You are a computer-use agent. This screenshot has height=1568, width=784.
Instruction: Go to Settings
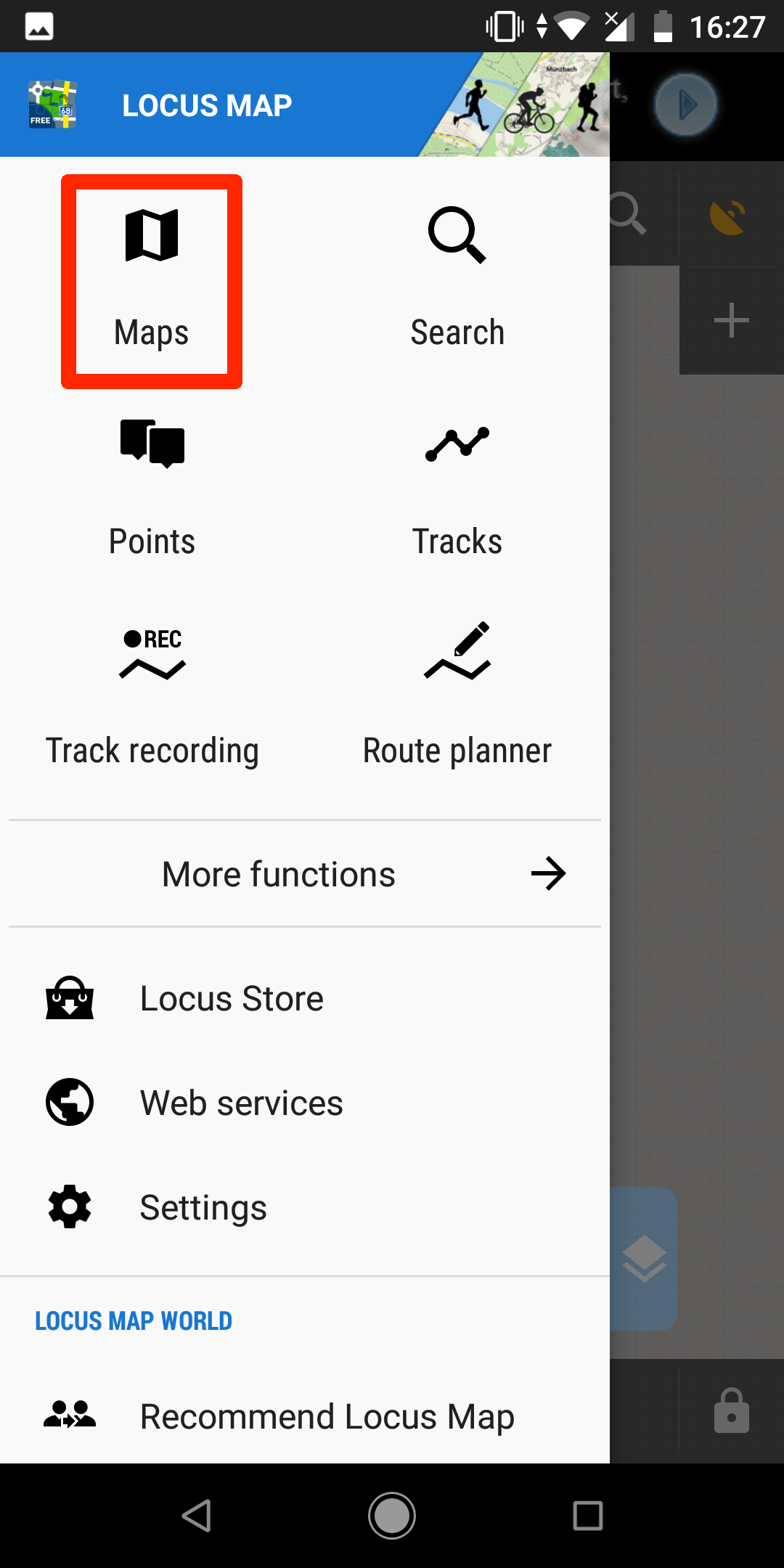click(203, 1208)
